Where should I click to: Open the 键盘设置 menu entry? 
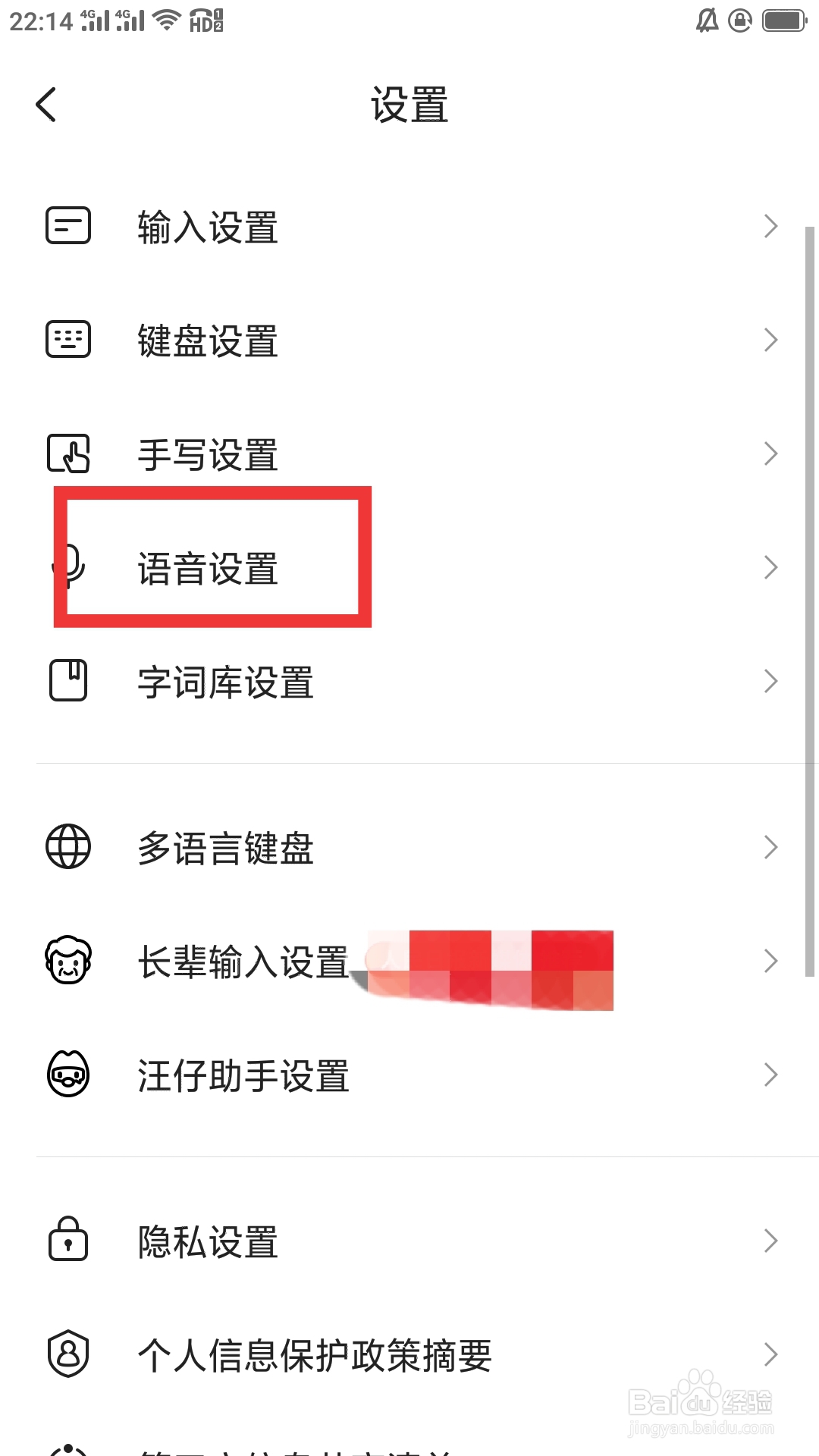tap(207, 341)
